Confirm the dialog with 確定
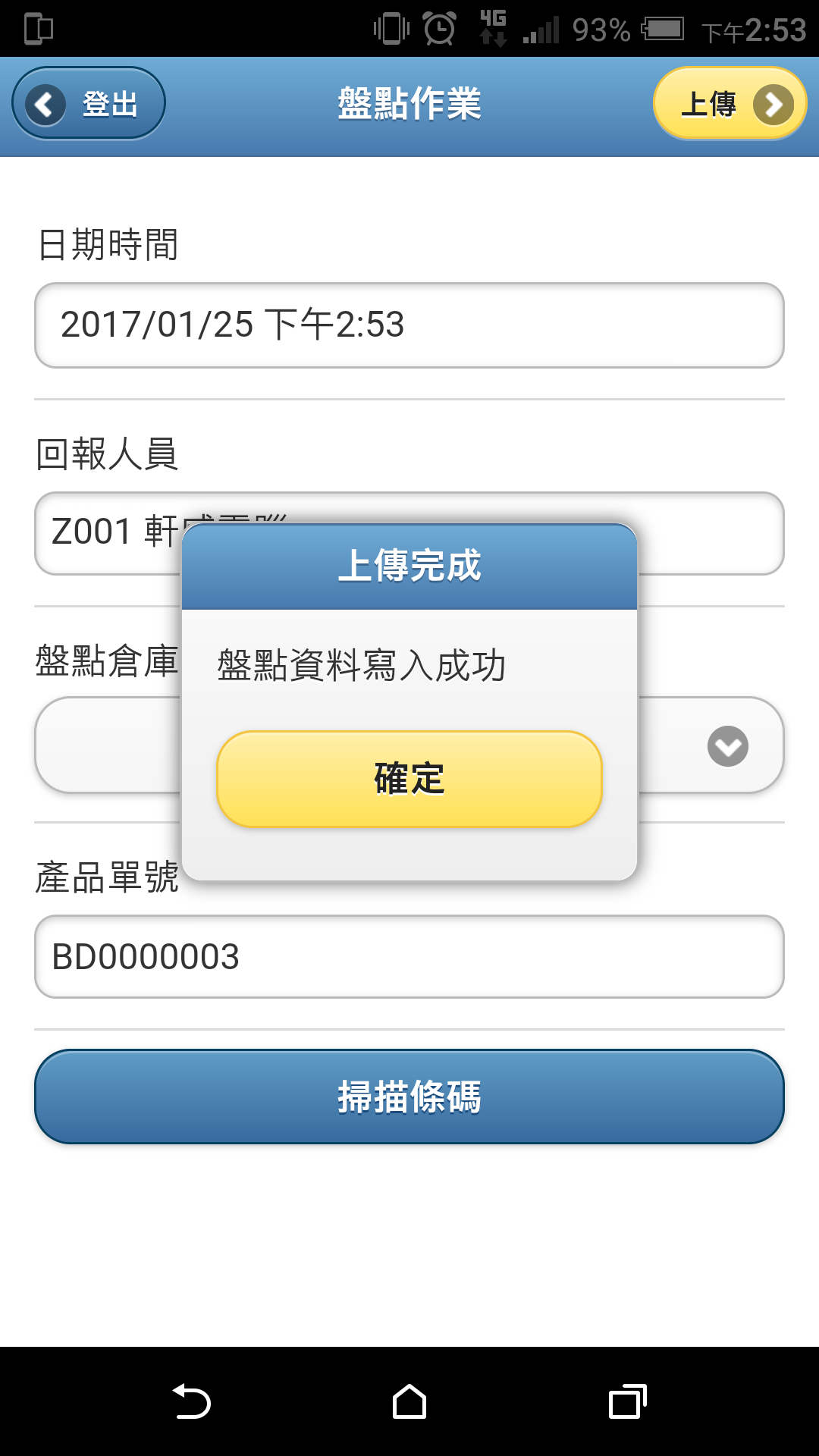The width and height of the screenshot is (819, 1456). pos(409,779)
